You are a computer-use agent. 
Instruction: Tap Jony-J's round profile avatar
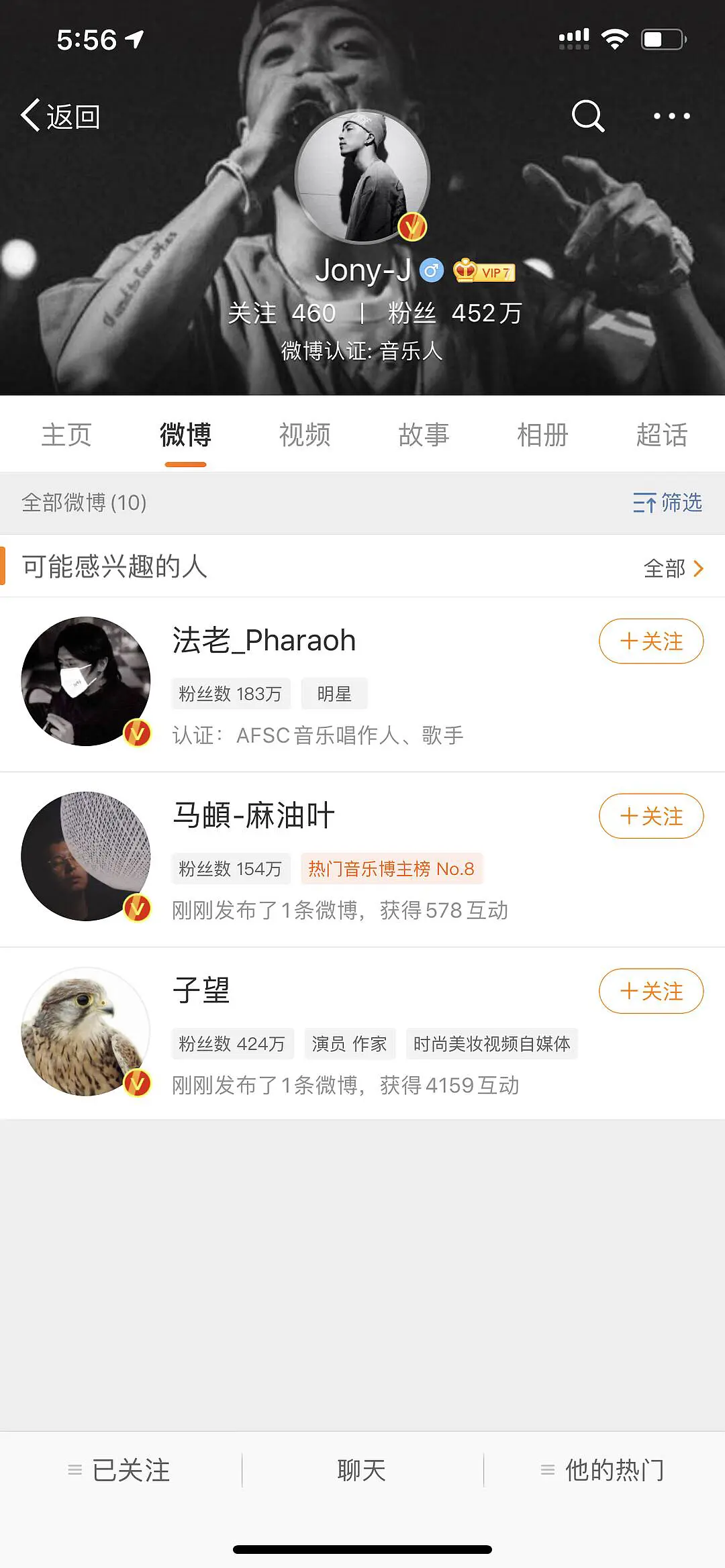pyautogui.click(x=362, y=176)
